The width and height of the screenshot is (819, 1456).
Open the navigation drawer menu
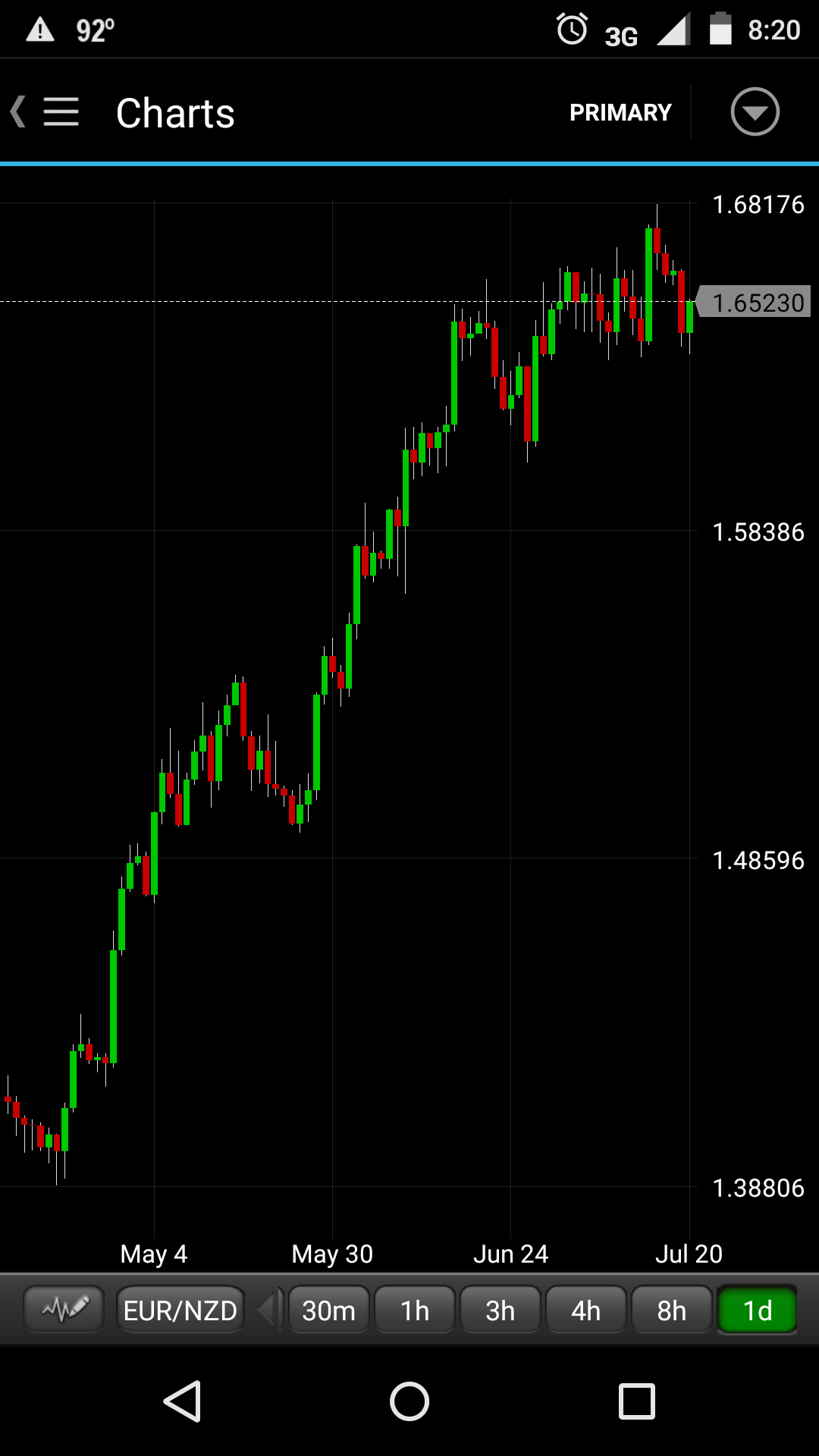tap(59, 112)
